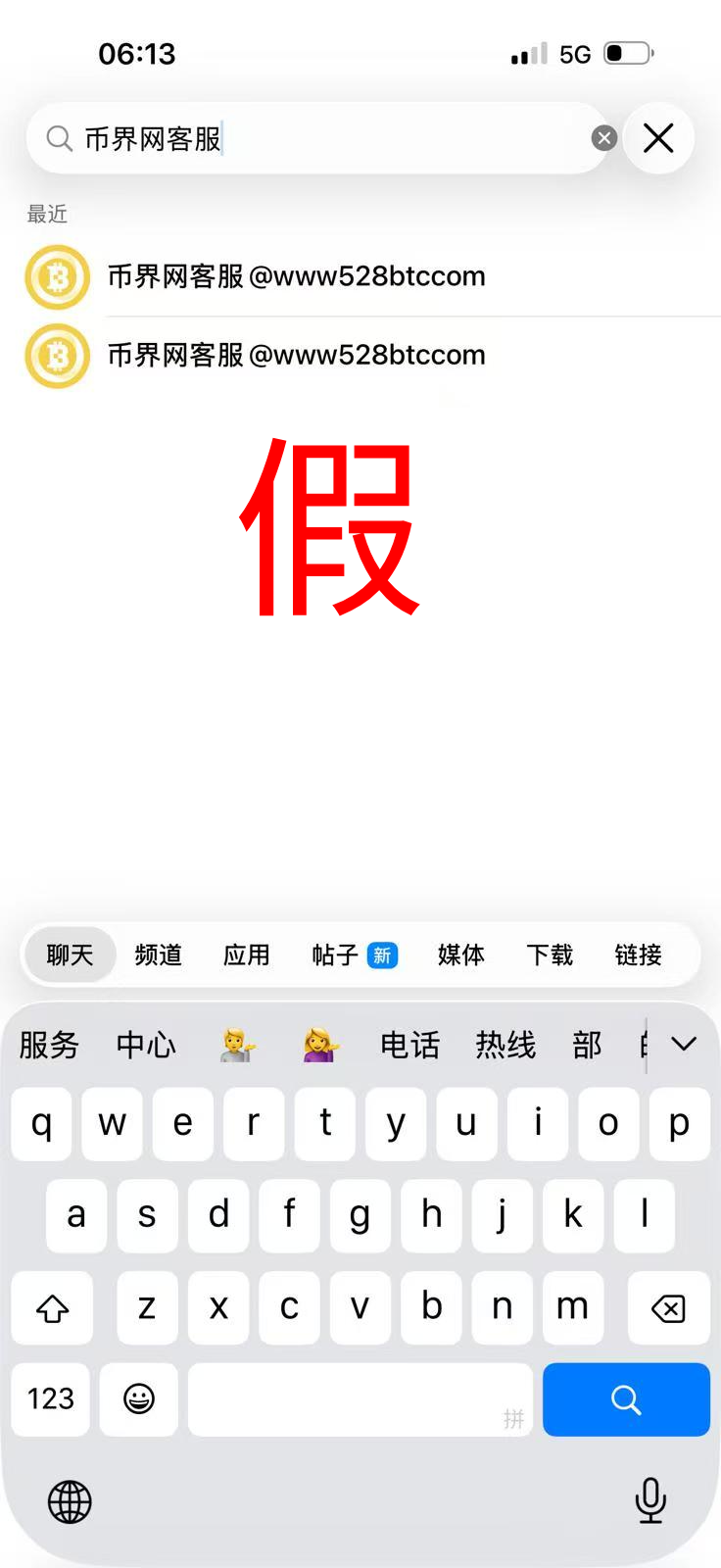Switch keyboard language with the globe key
Image resolution: width=721 pixels, height=1568 pixels.
(70, 1501)
